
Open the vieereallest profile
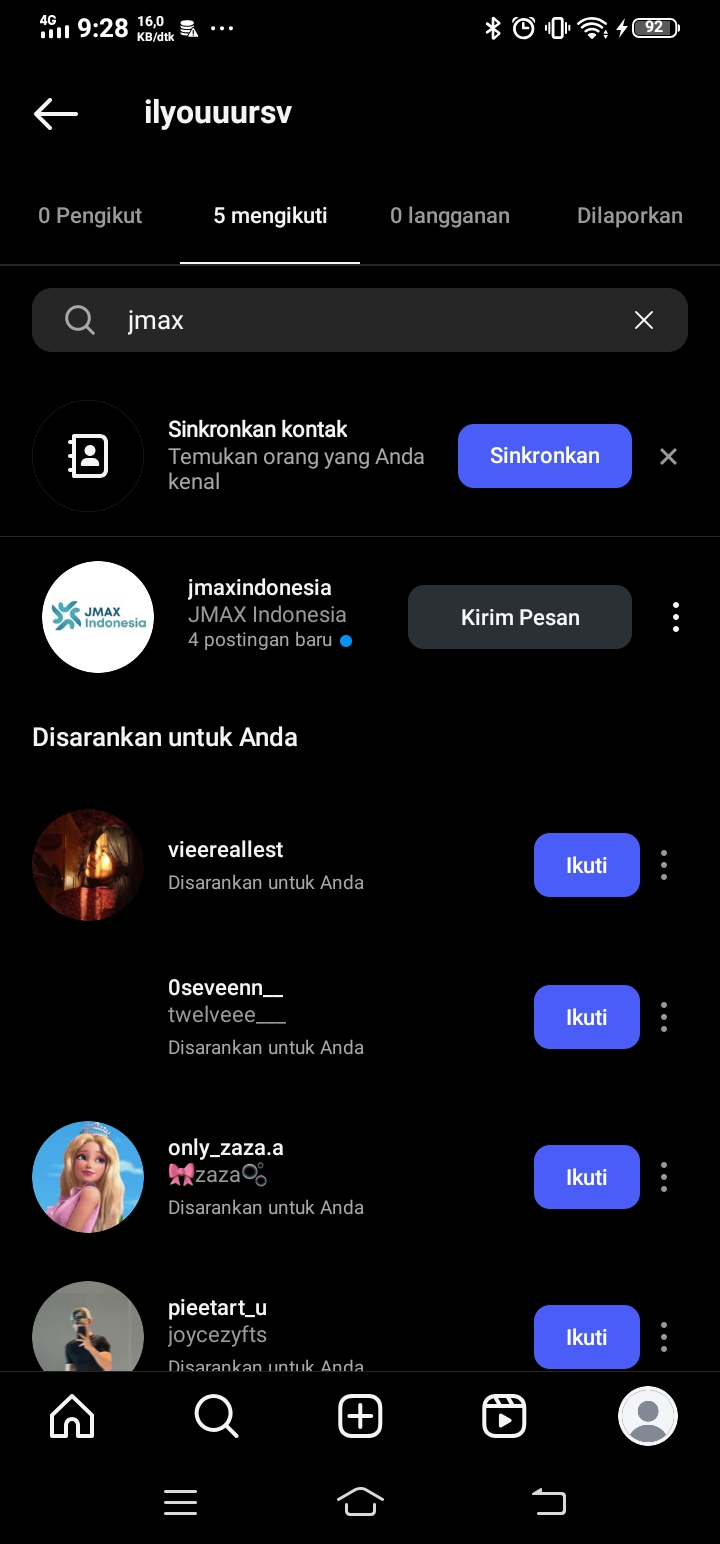click(226, 850)
